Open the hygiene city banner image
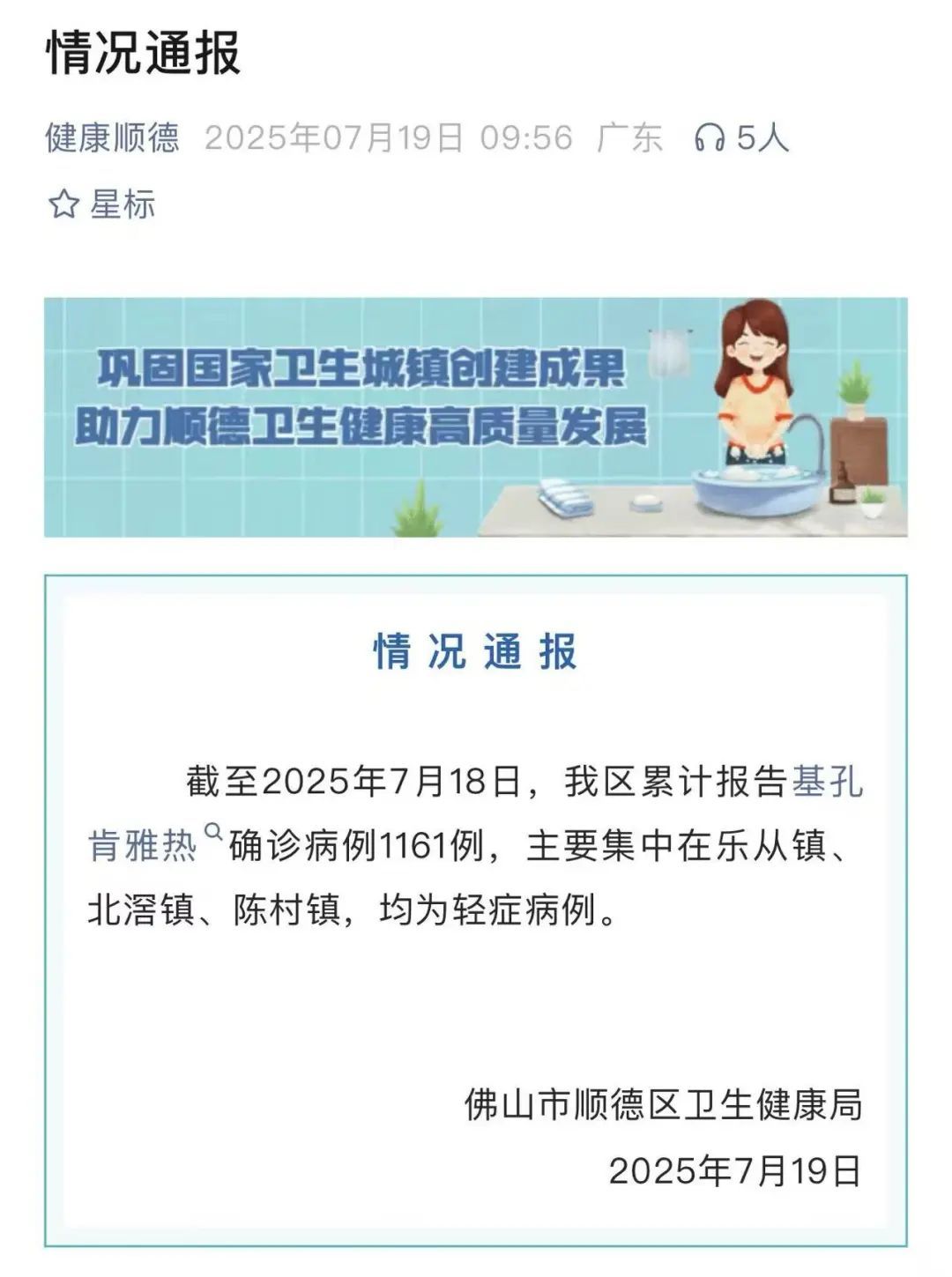This screenshot has width=952, height=1277. (x=476, y=416)
